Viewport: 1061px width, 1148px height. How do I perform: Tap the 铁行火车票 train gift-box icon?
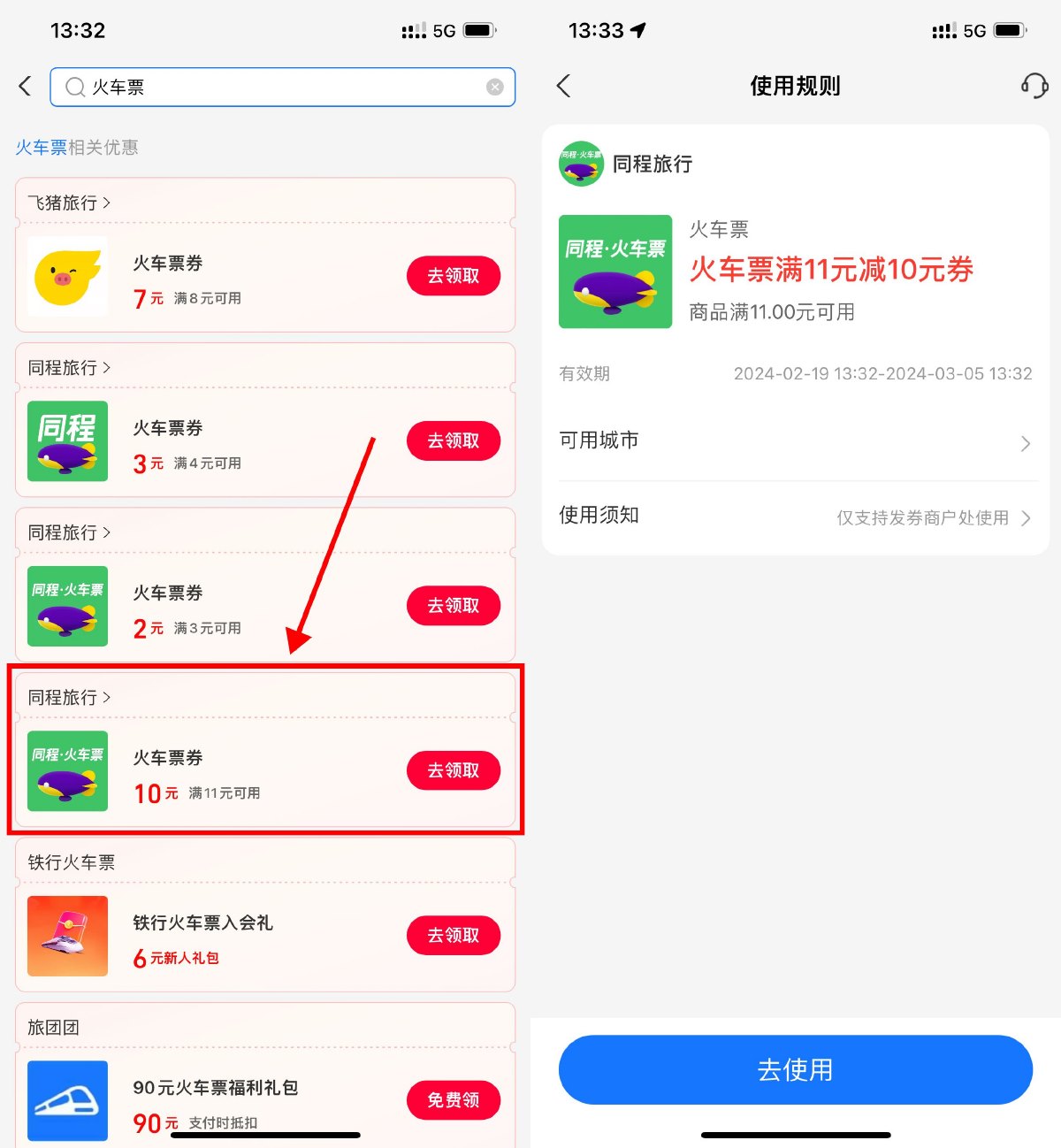tap(67, 936)
